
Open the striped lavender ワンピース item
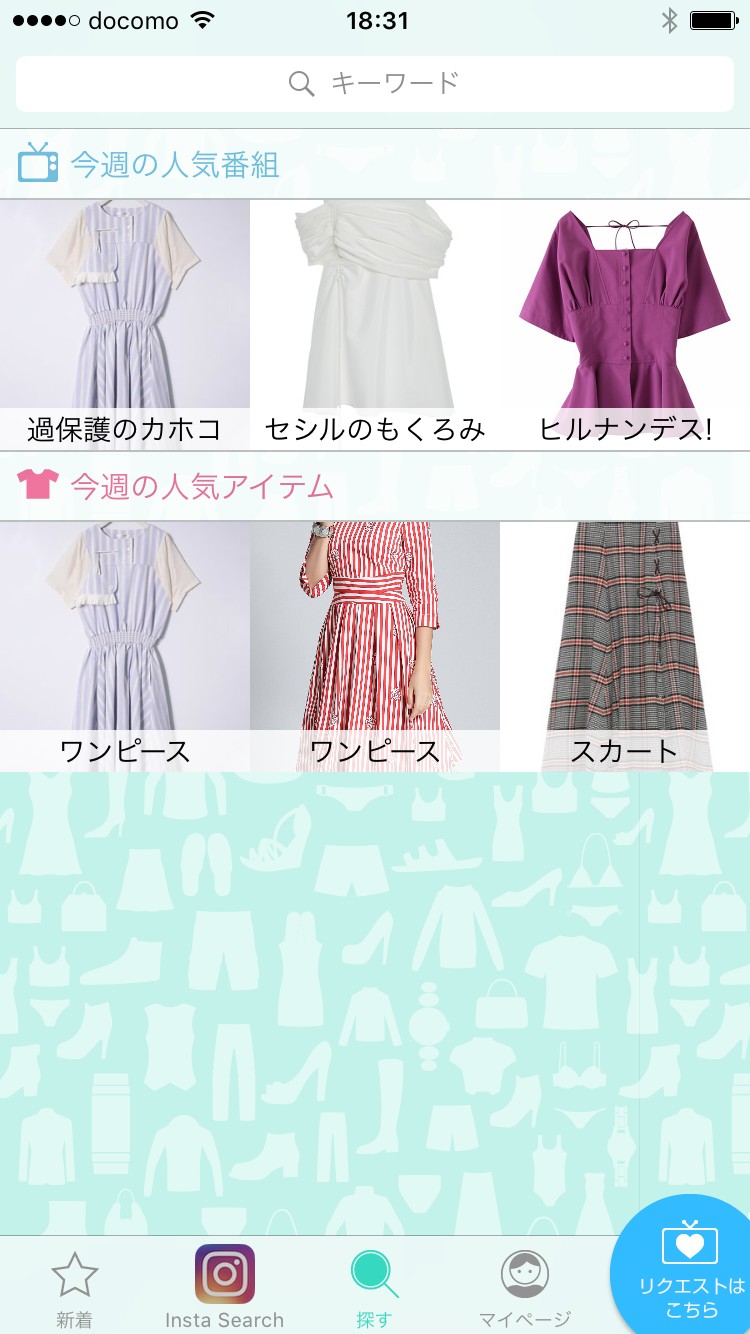(x=124, y=645)
